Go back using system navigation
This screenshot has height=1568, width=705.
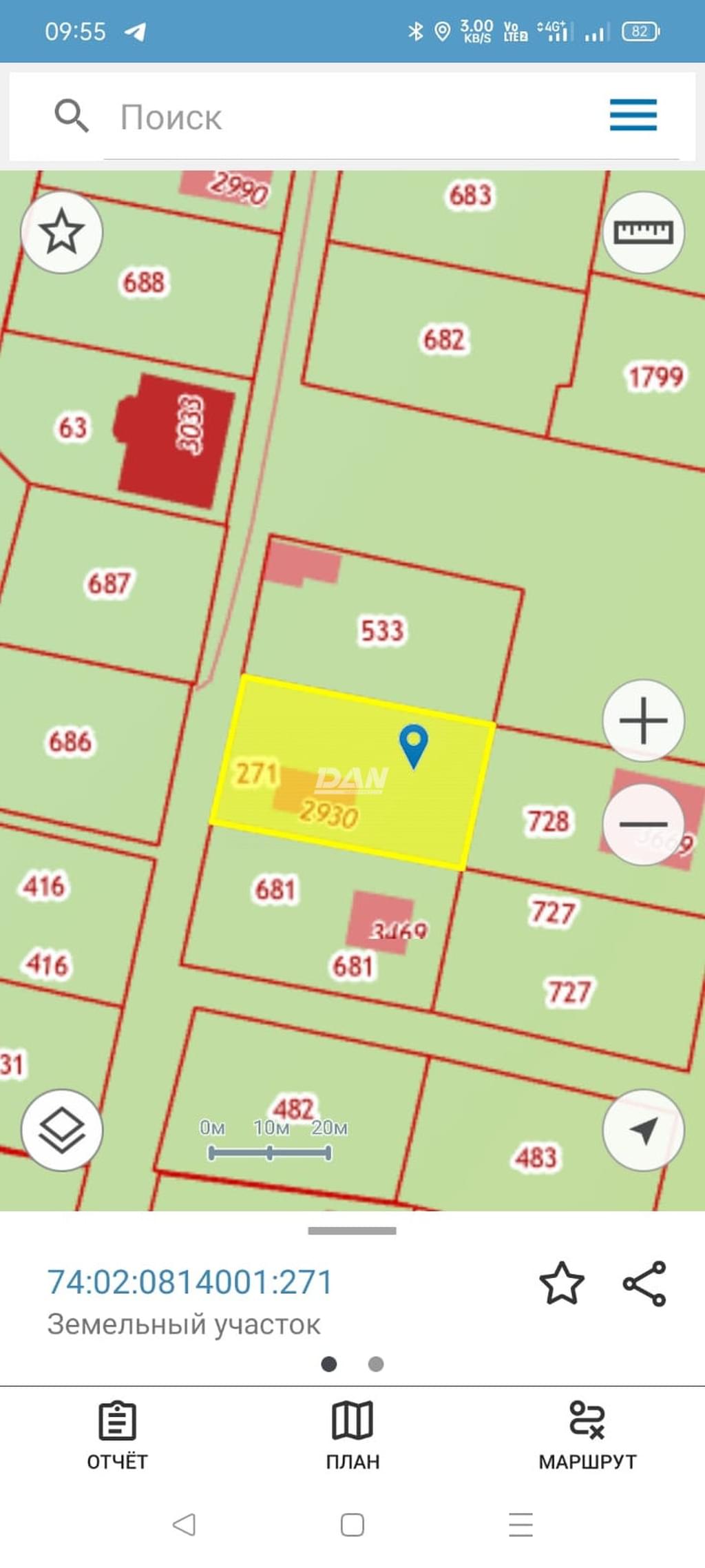pos(184,1525)
